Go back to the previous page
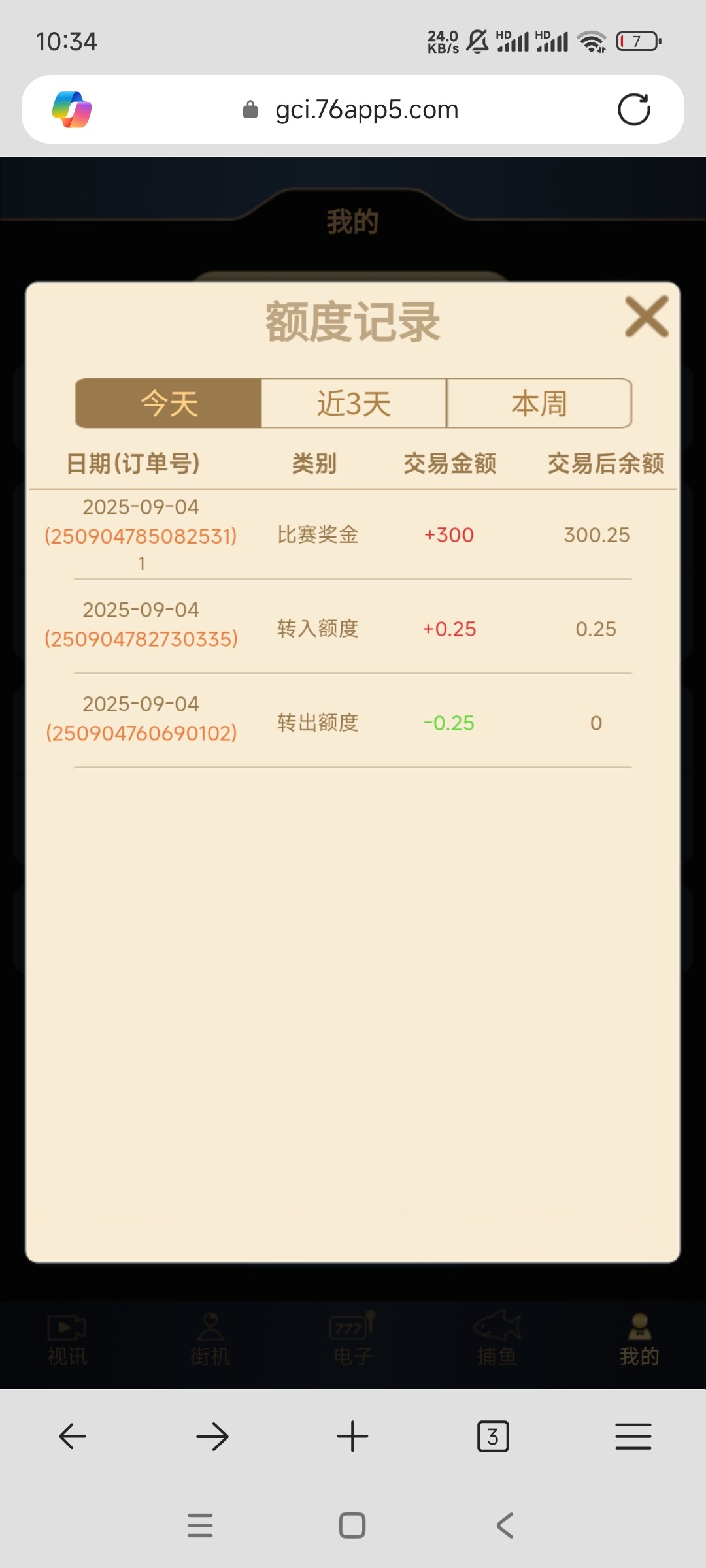Image resolution: width=706 pixels, height=1568 pixels. (x=73, y=1437)
